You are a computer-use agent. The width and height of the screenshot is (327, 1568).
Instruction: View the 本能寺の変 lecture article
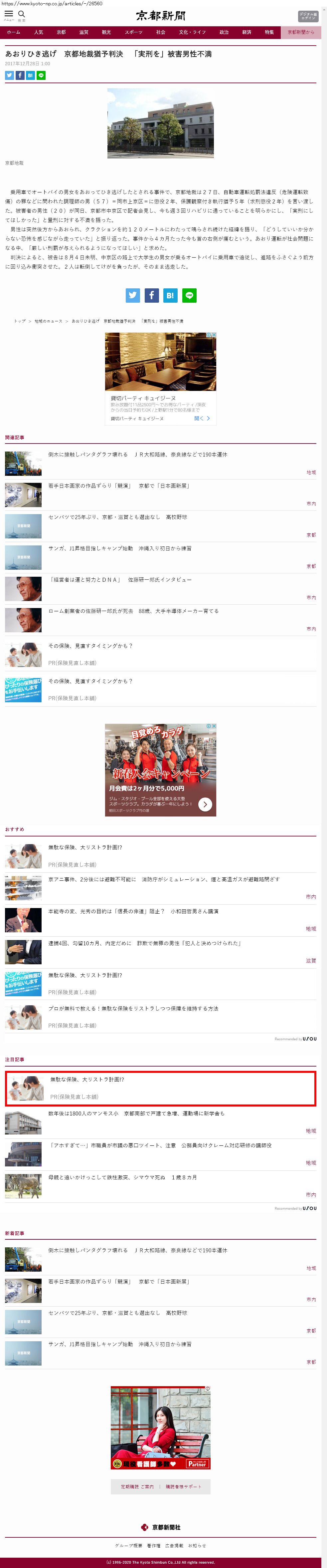point(133,911)
